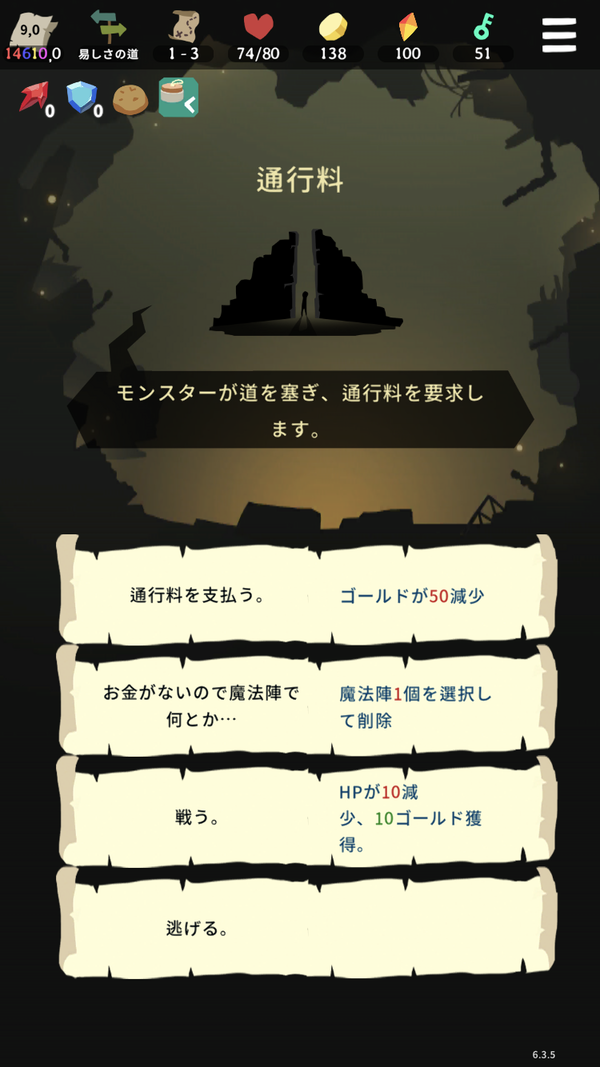Choose 逃げる to run away
600x1067 pixels.
pos(306,923)
